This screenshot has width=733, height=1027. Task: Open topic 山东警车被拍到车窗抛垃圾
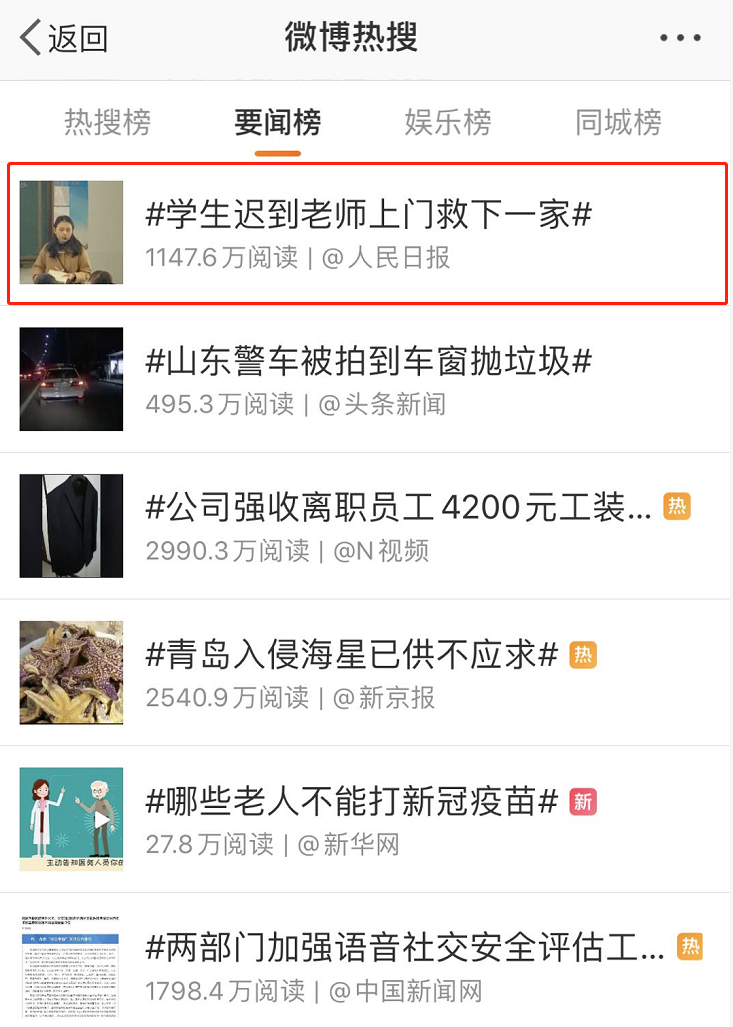pyautogui.click(x=370, y=361)
